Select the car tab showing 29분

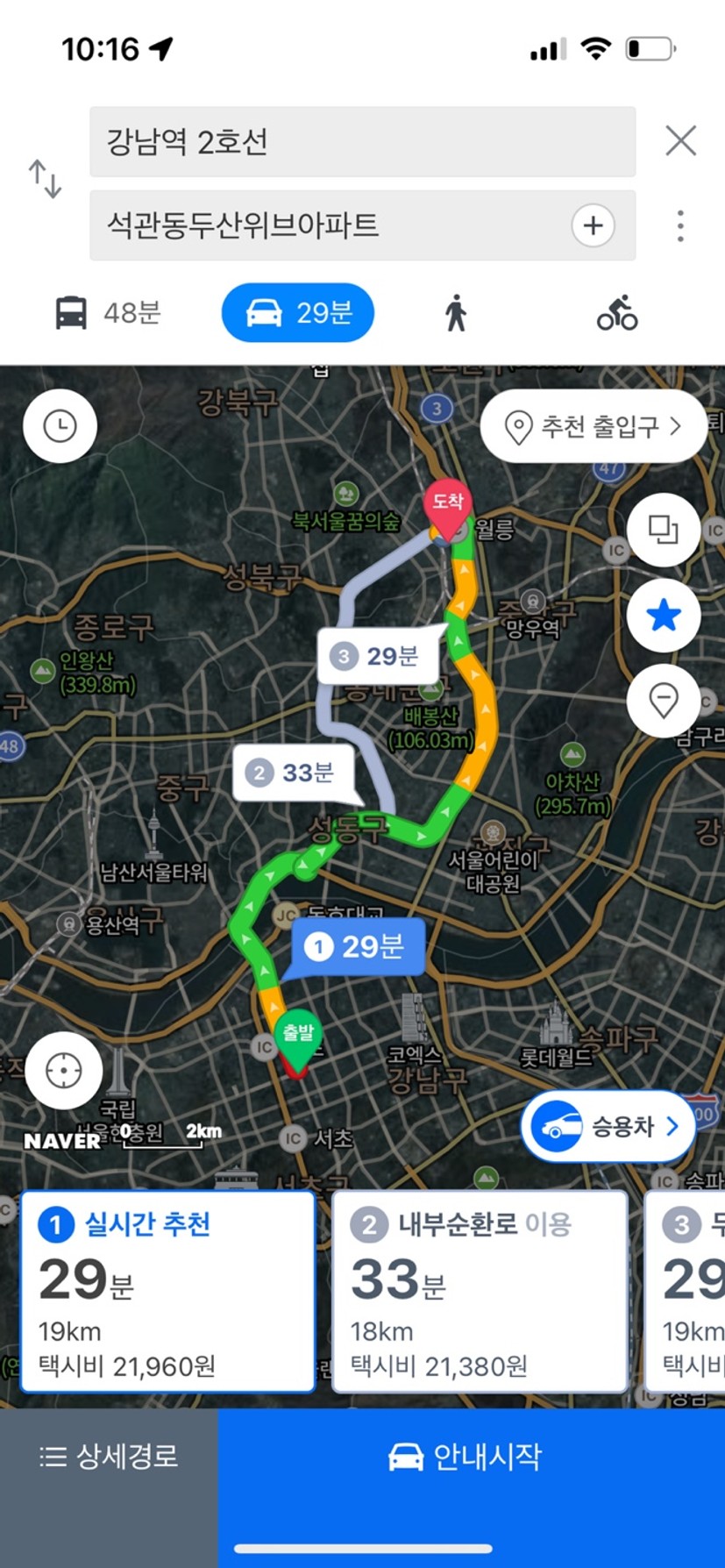tap(297, 312)
